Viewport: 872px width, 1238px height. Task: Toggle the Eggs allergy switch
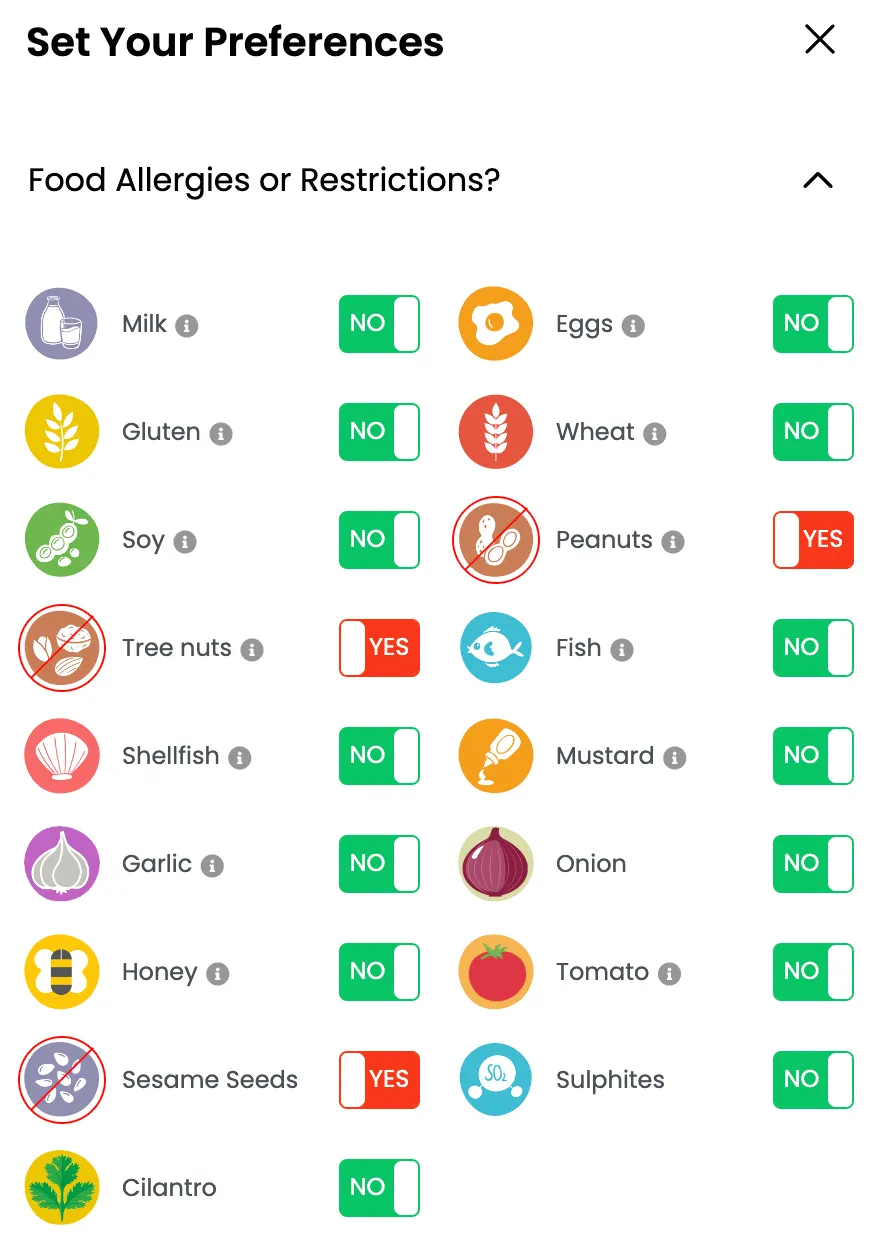812,324
